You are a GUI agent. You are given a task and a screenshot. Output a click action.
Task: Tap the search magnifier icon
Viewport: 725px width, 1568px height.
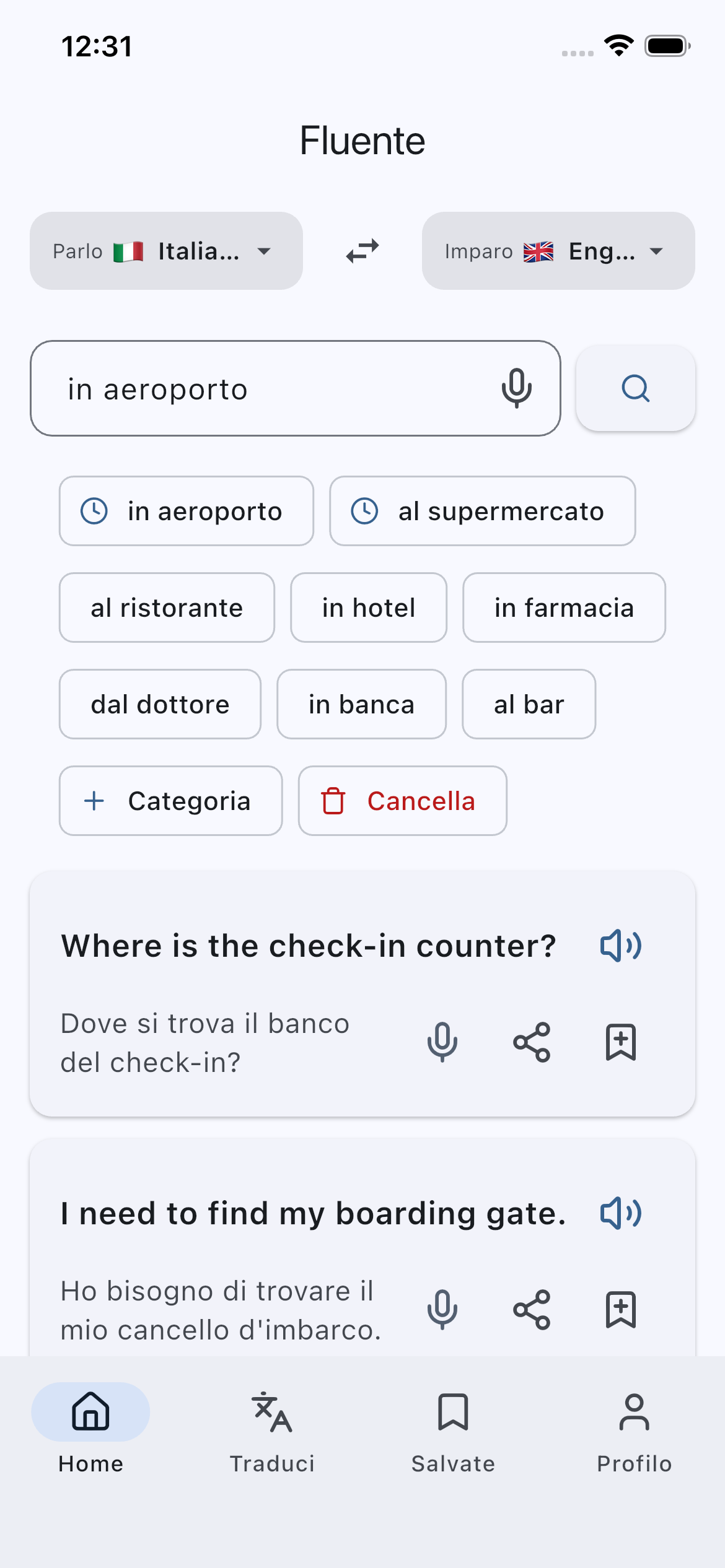[636, 389]
